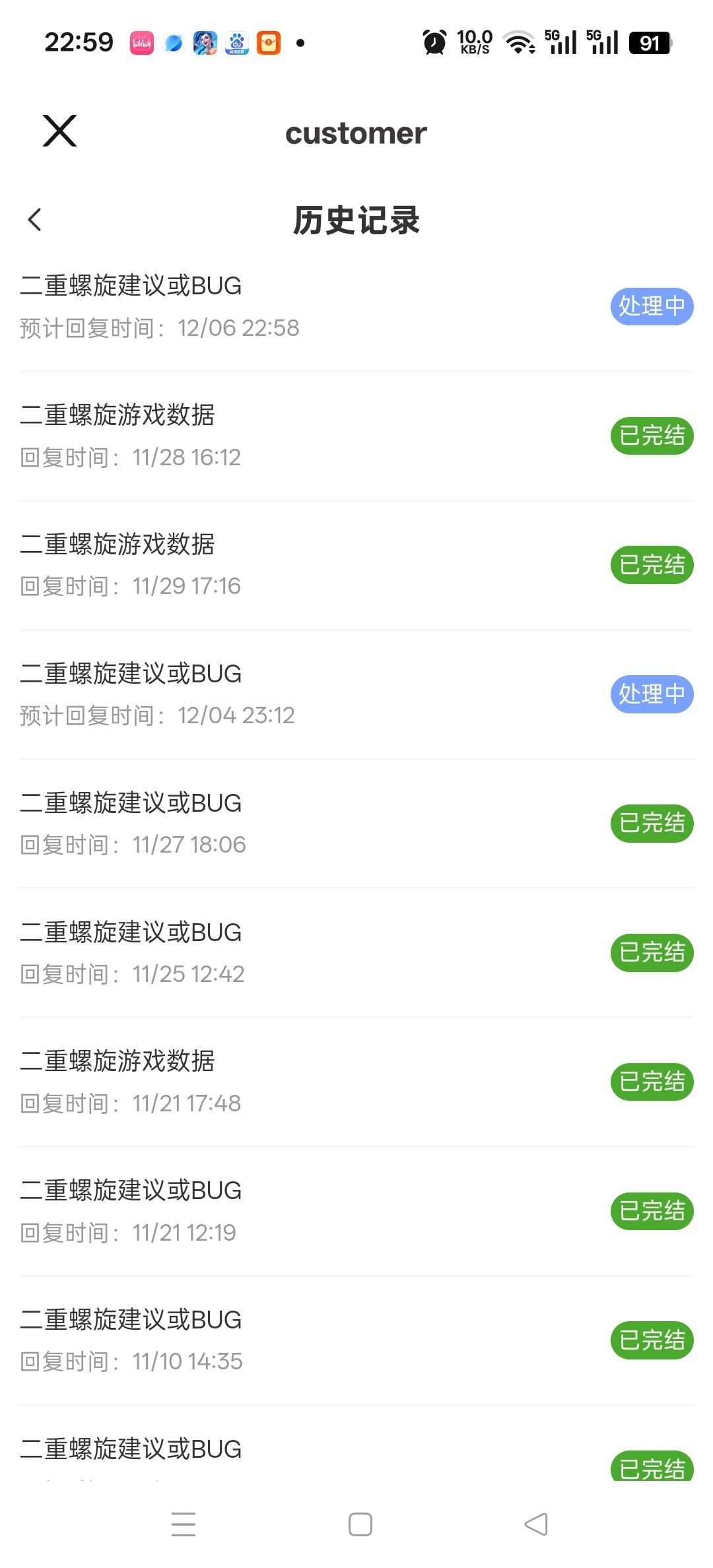Open 游戏数据 ticket replied 11/28 16:12
The width and height of the screenshot is (713, 1568).
pos(356,436)
